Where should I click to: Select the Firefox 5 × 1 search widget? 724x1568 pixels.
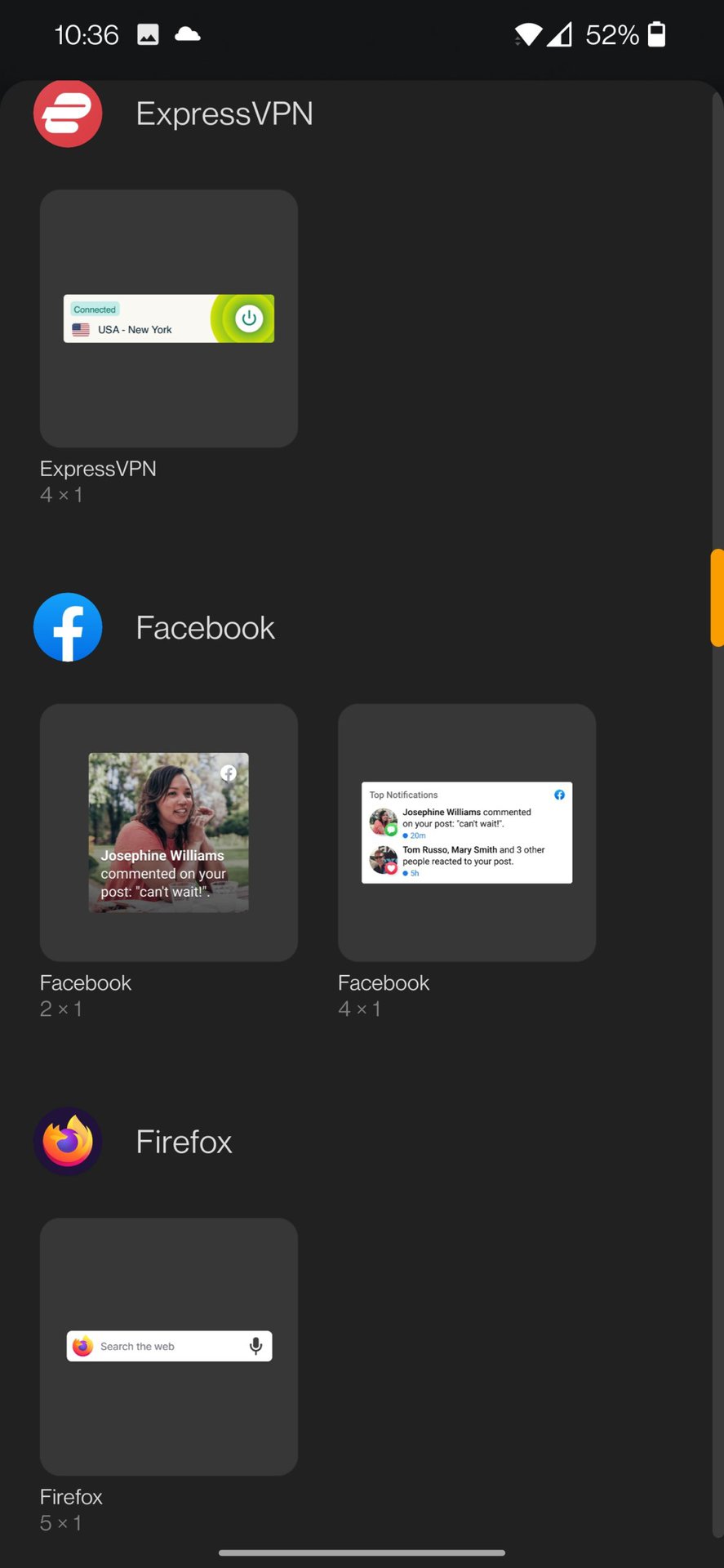(169, 1346)
